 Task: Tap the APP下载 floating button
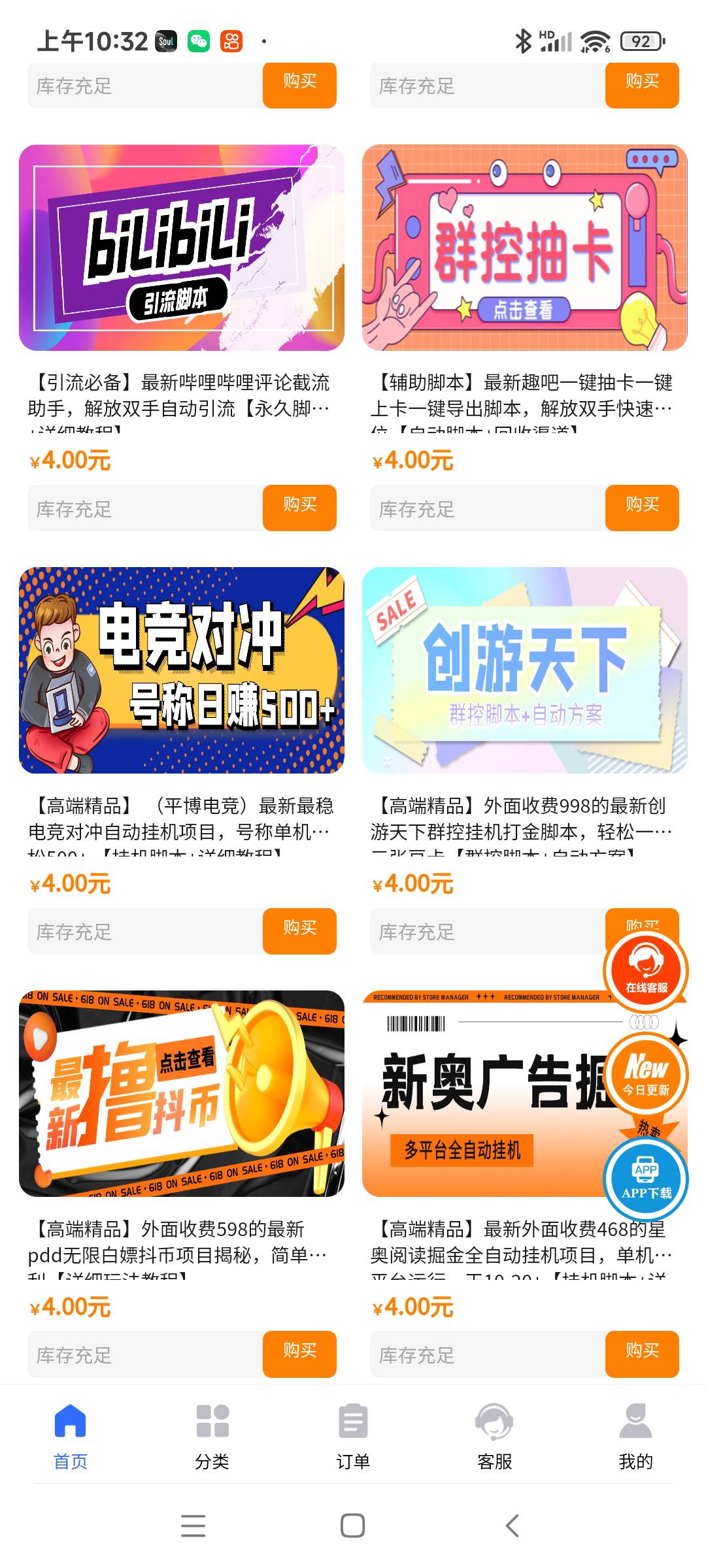coord(646,1178)
